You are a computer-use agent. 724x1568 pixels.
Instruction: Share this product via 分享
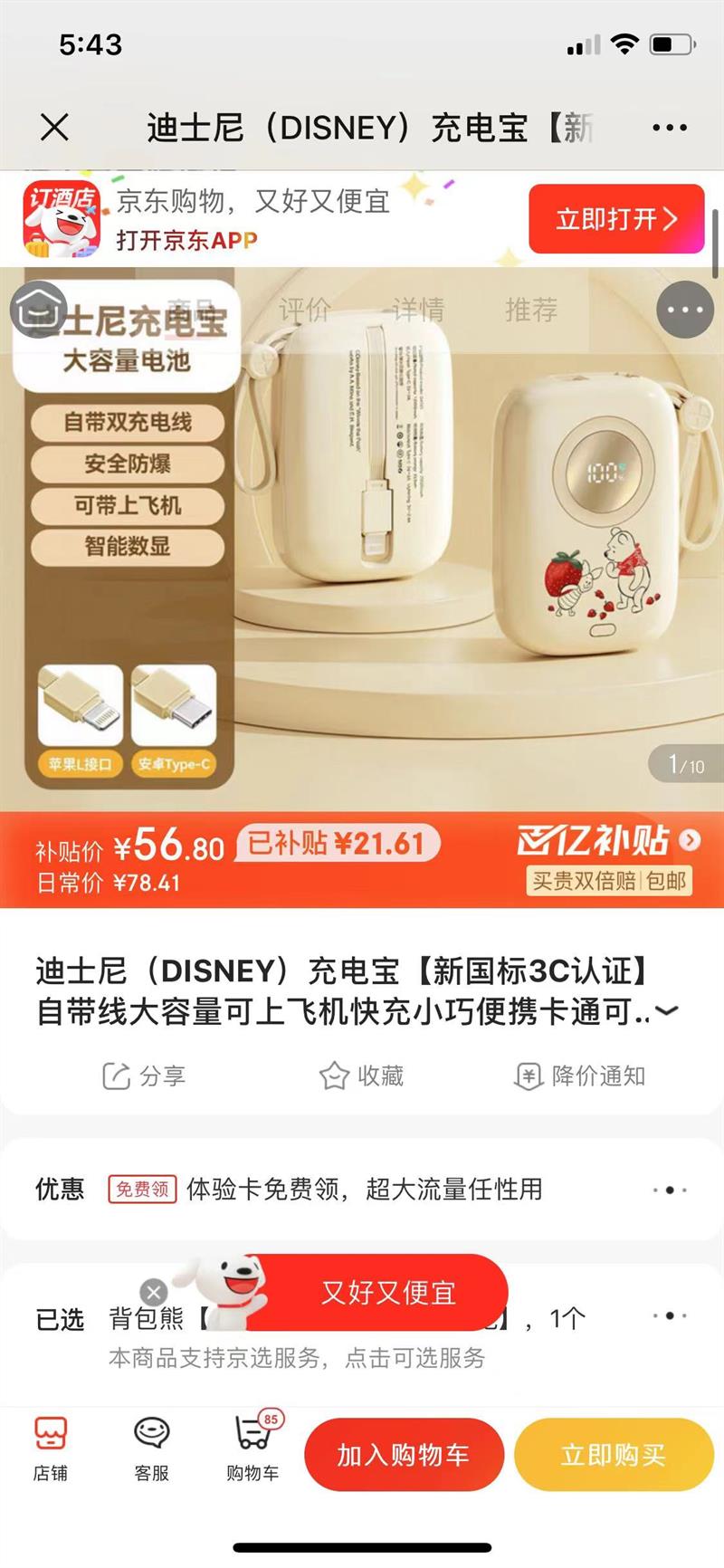144,1076
